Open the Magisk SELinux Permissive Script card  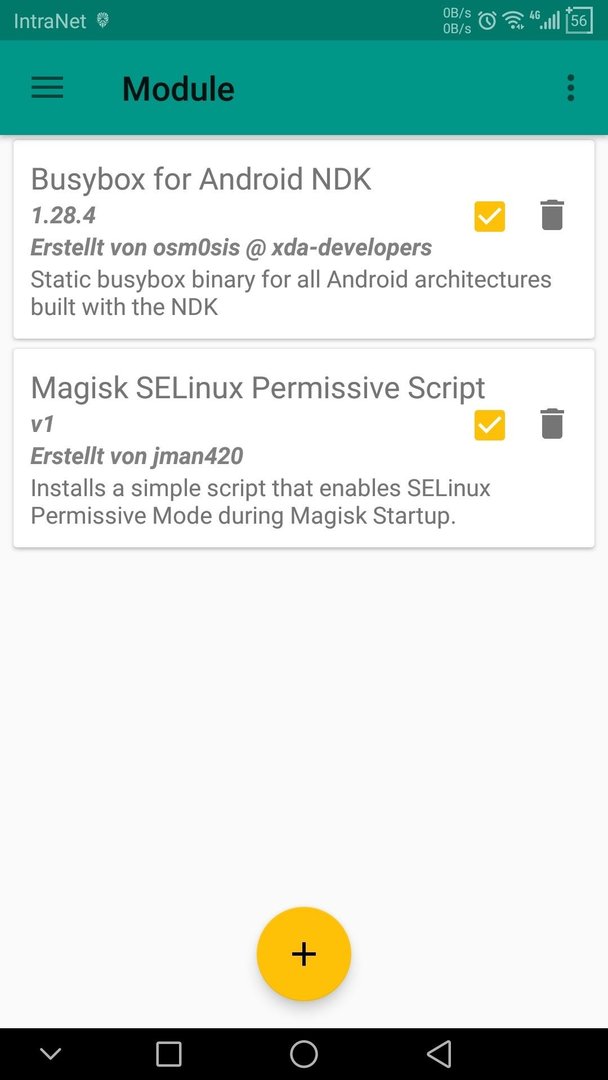(x=304, y=448)
